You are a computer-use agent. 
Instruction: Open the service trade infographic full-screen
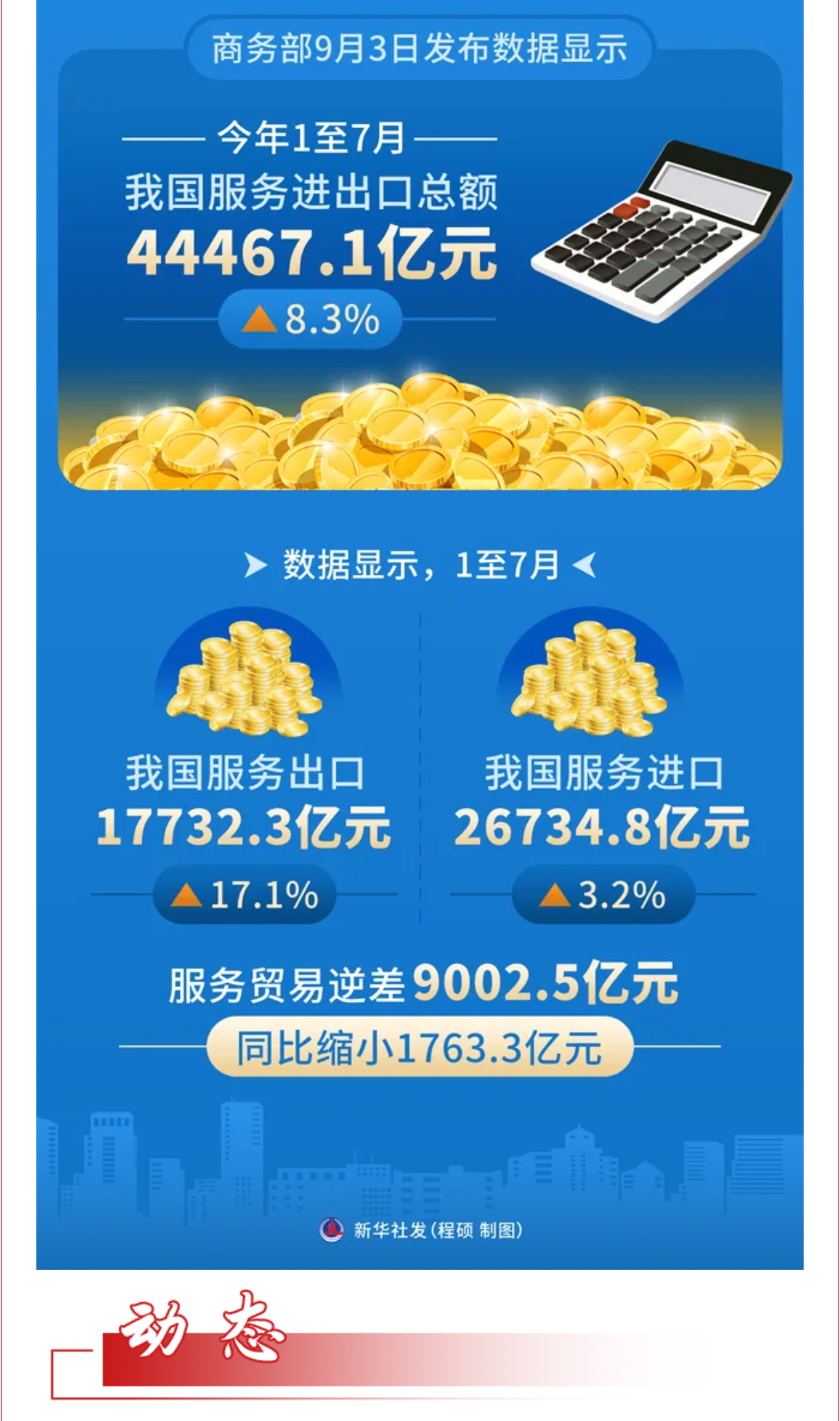pyautogui.click(x=420, y=634)
